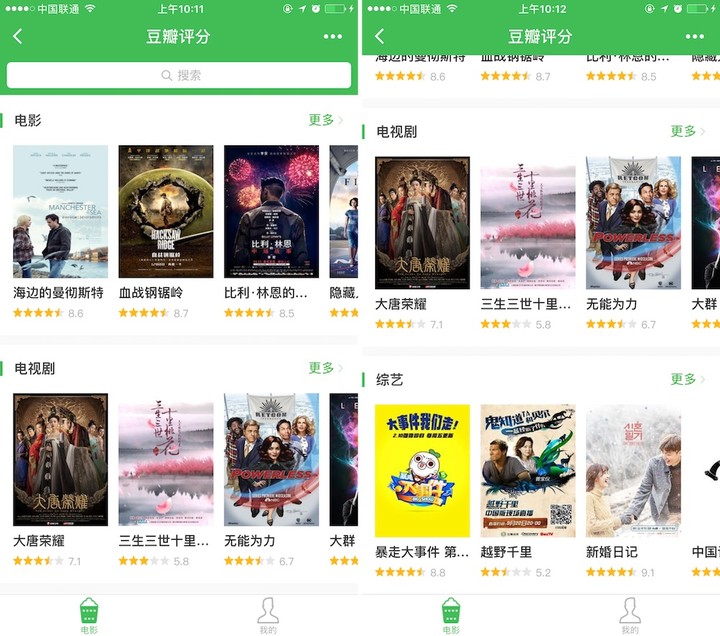Show 更多 in the 综艺 section
The image size is (720, 636).
[x=687, y=380]
